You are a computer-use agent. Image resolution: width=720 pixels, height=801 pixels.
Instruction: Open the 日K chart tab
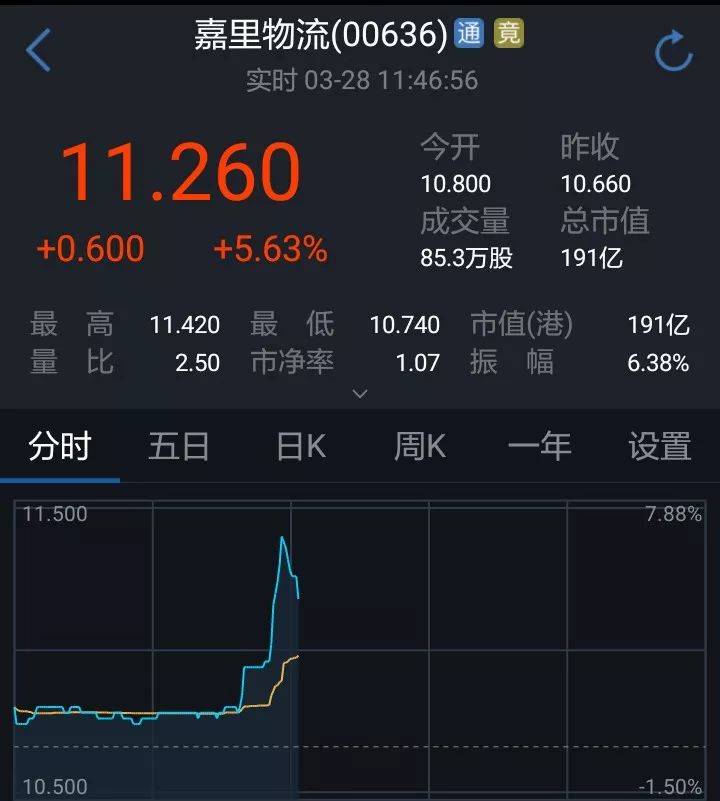click(301, 446)
